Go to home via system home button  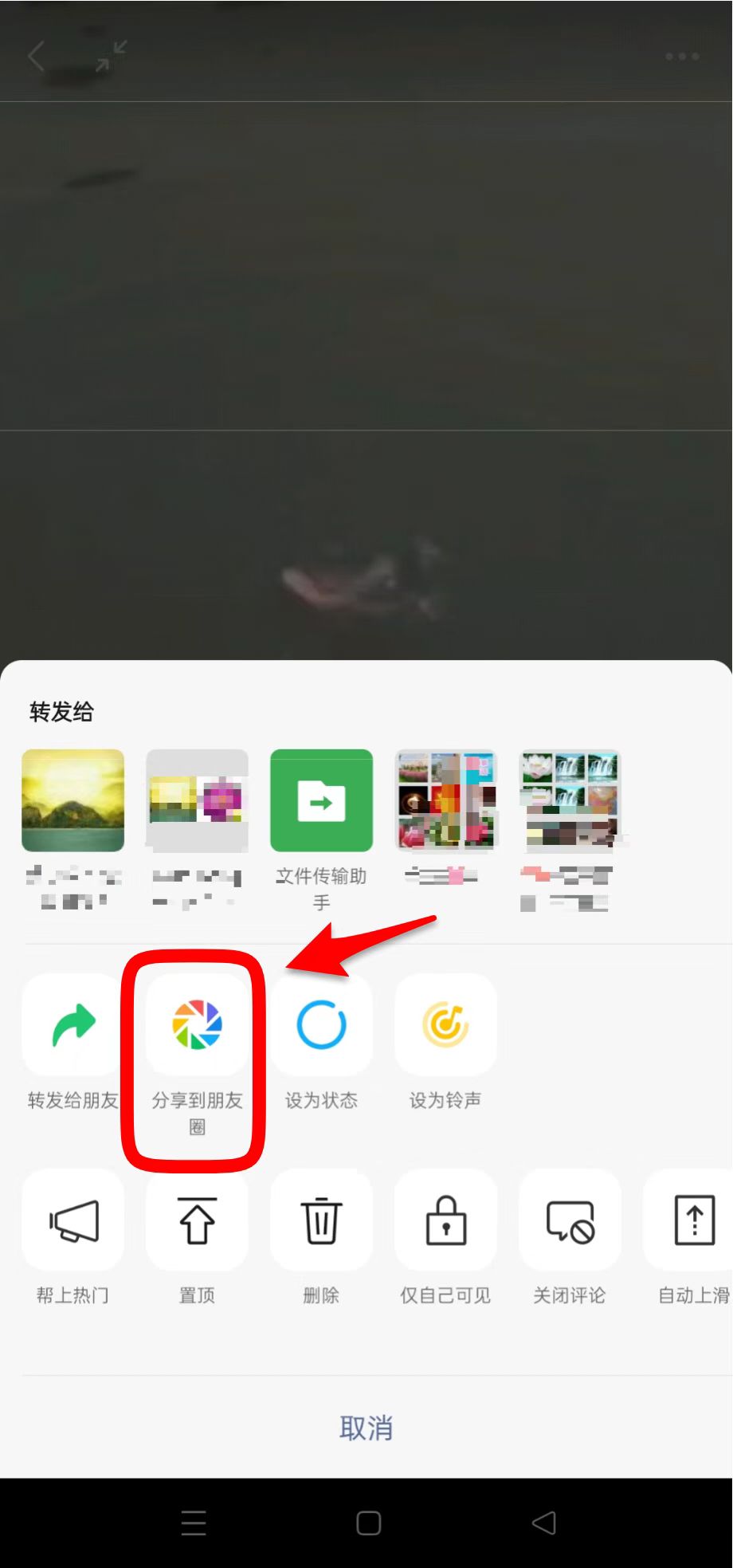(368, 1523)
